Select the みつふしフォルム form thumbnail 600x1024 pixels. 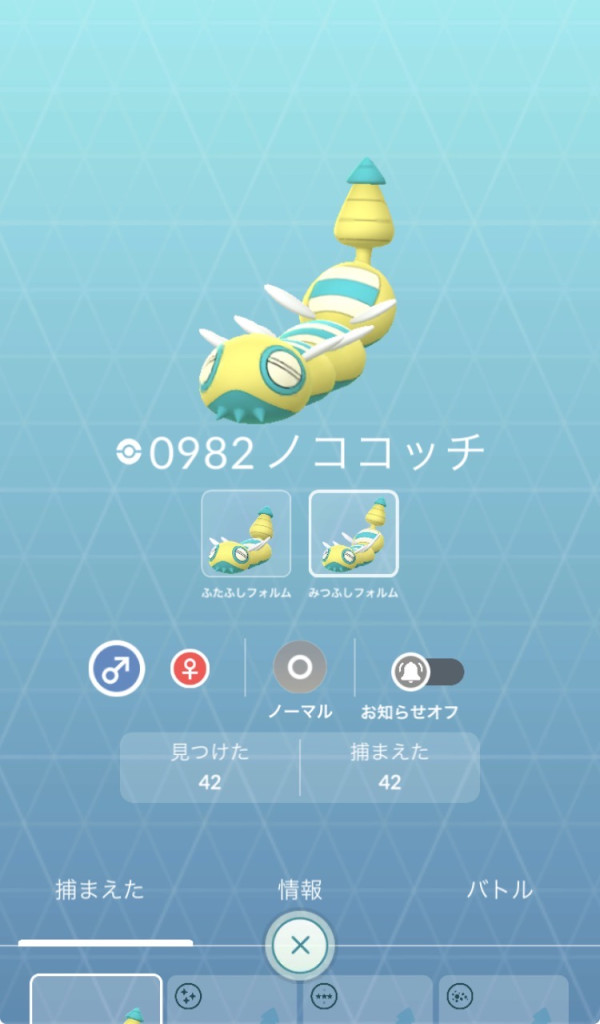click(x=353, y=533)
